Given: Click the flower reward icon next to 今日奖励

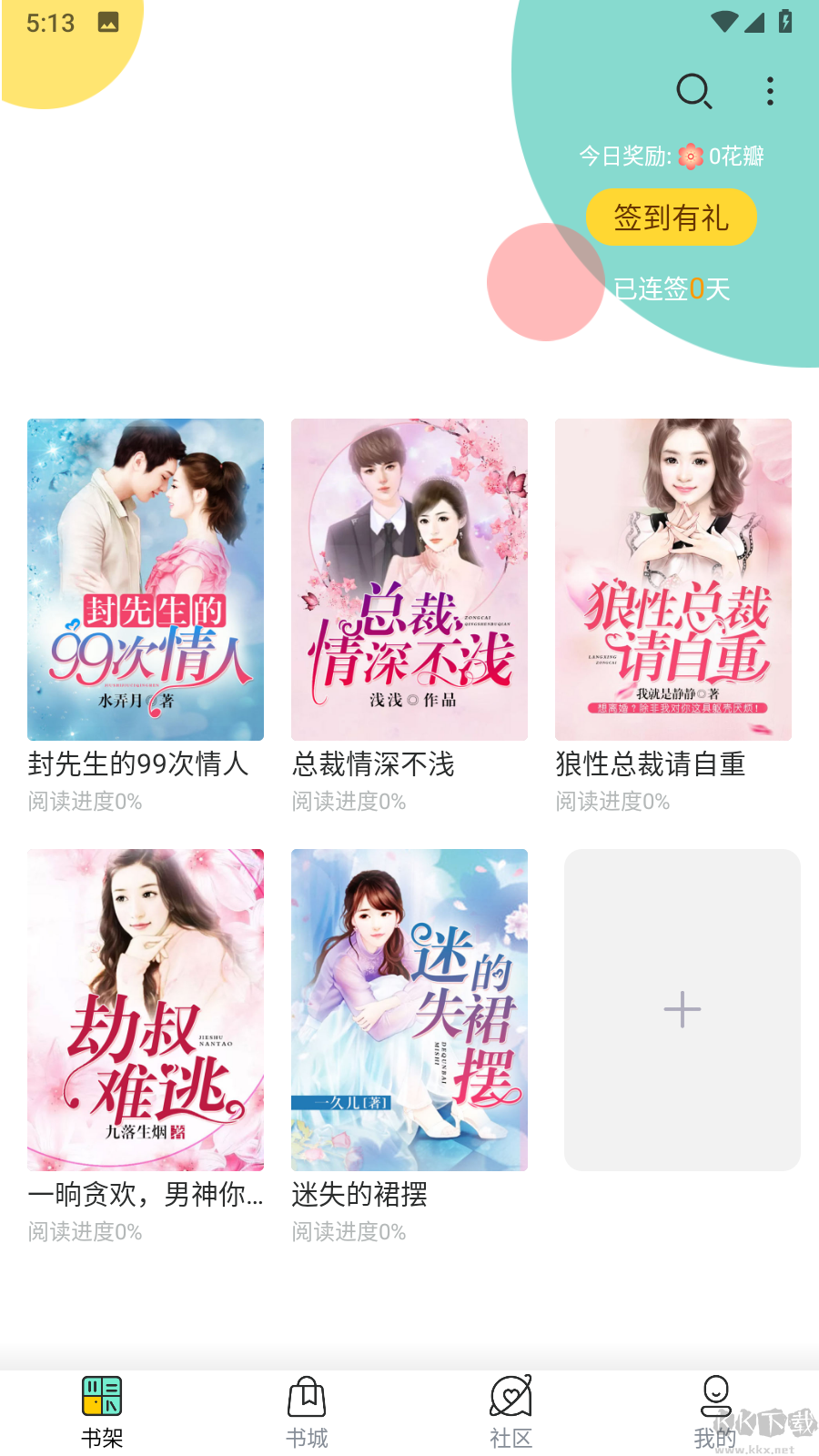Looking at the screenshot, I should (692, 157).
